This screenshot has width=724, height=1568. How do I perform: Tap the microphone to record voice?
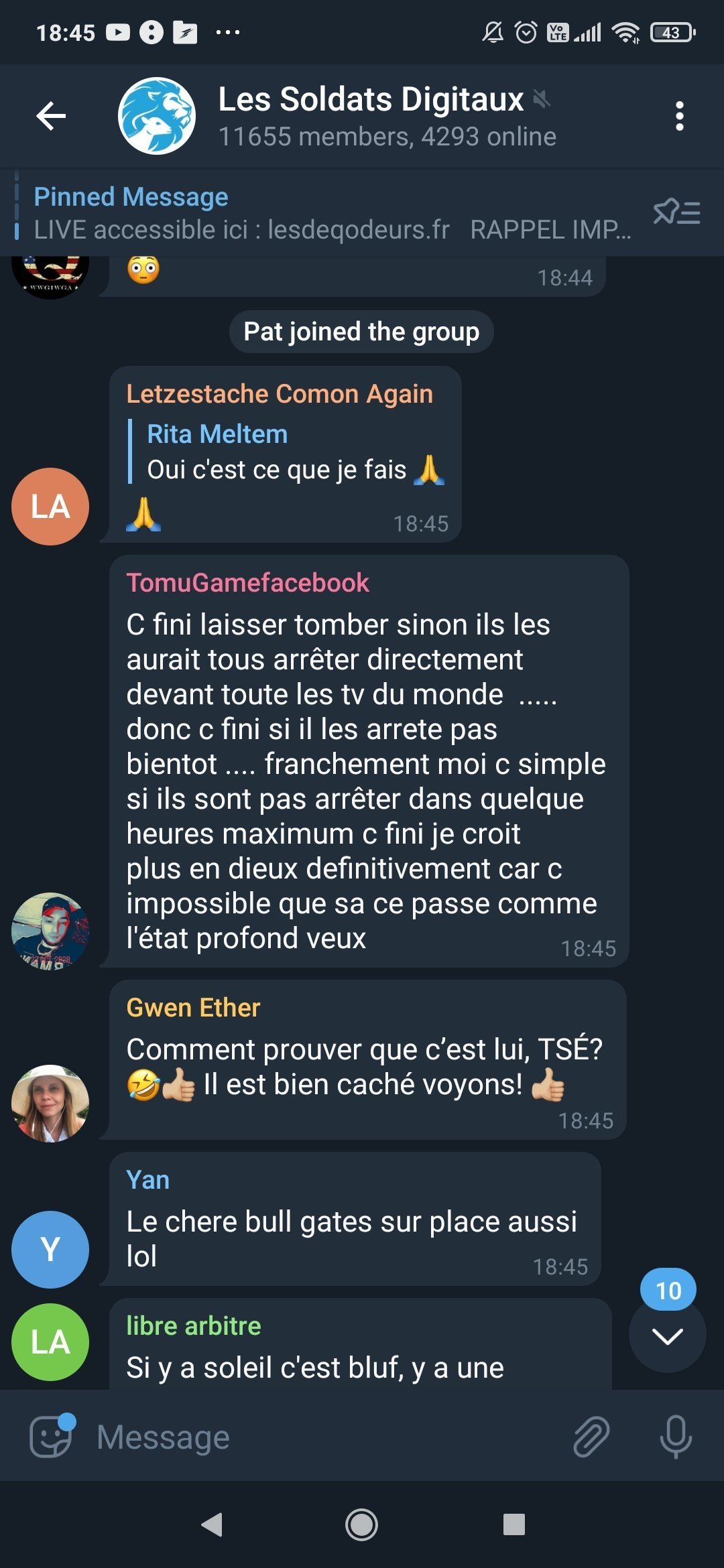click(676, 1437)
